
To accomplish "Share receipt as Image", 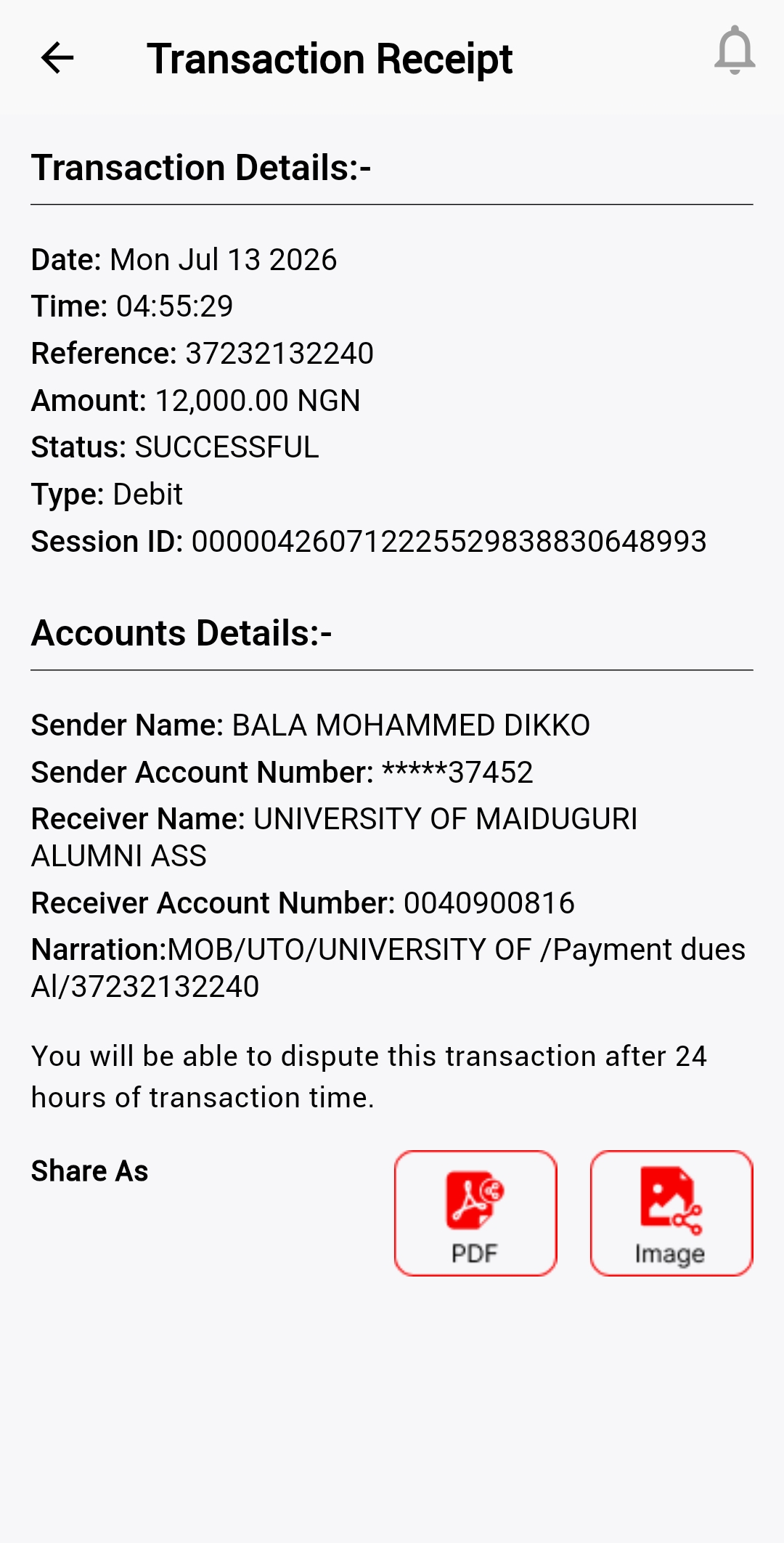I will pos(671,1213).
